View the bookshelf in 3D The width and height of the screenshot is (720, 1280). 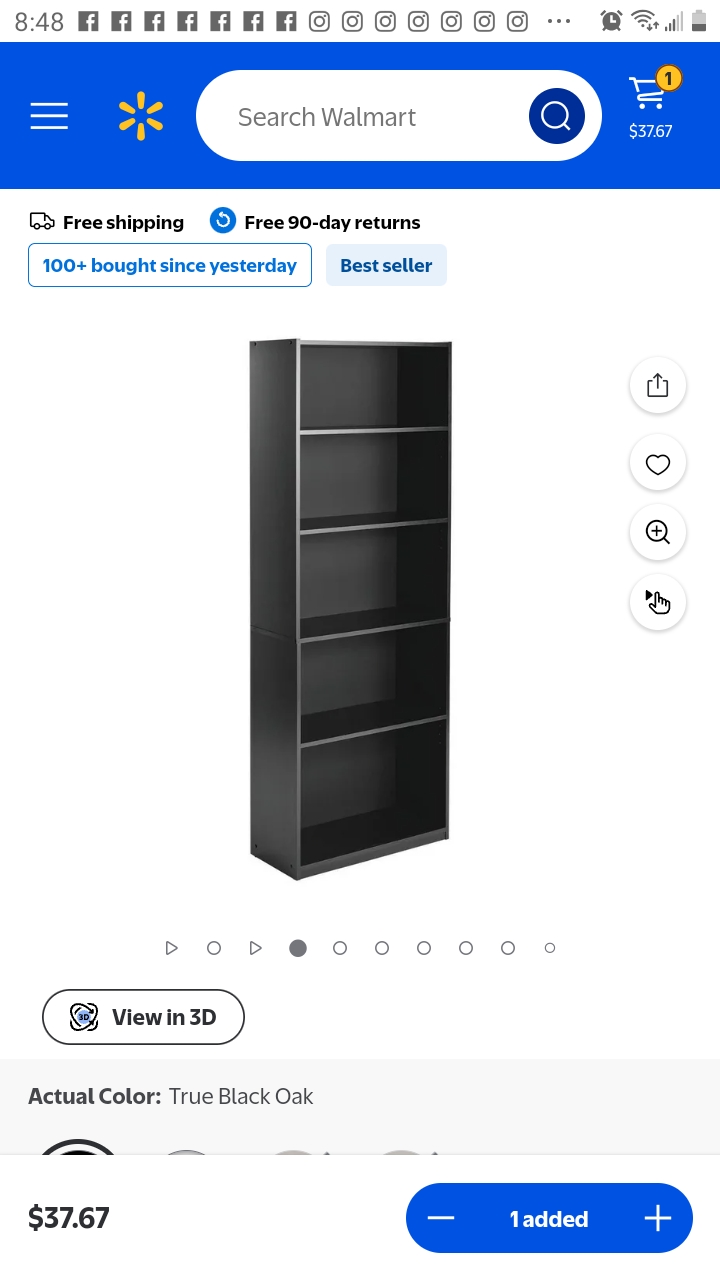click(143, 1017)
